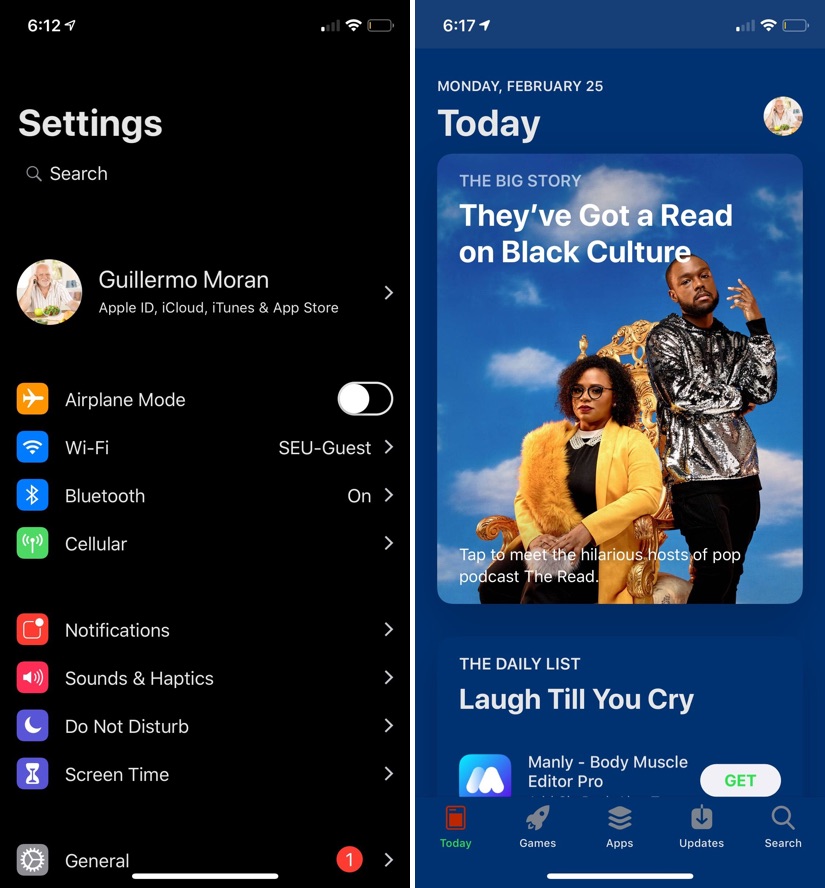Open Screen Time settings
Screen dimensions: 825x888
coord(205,774)
